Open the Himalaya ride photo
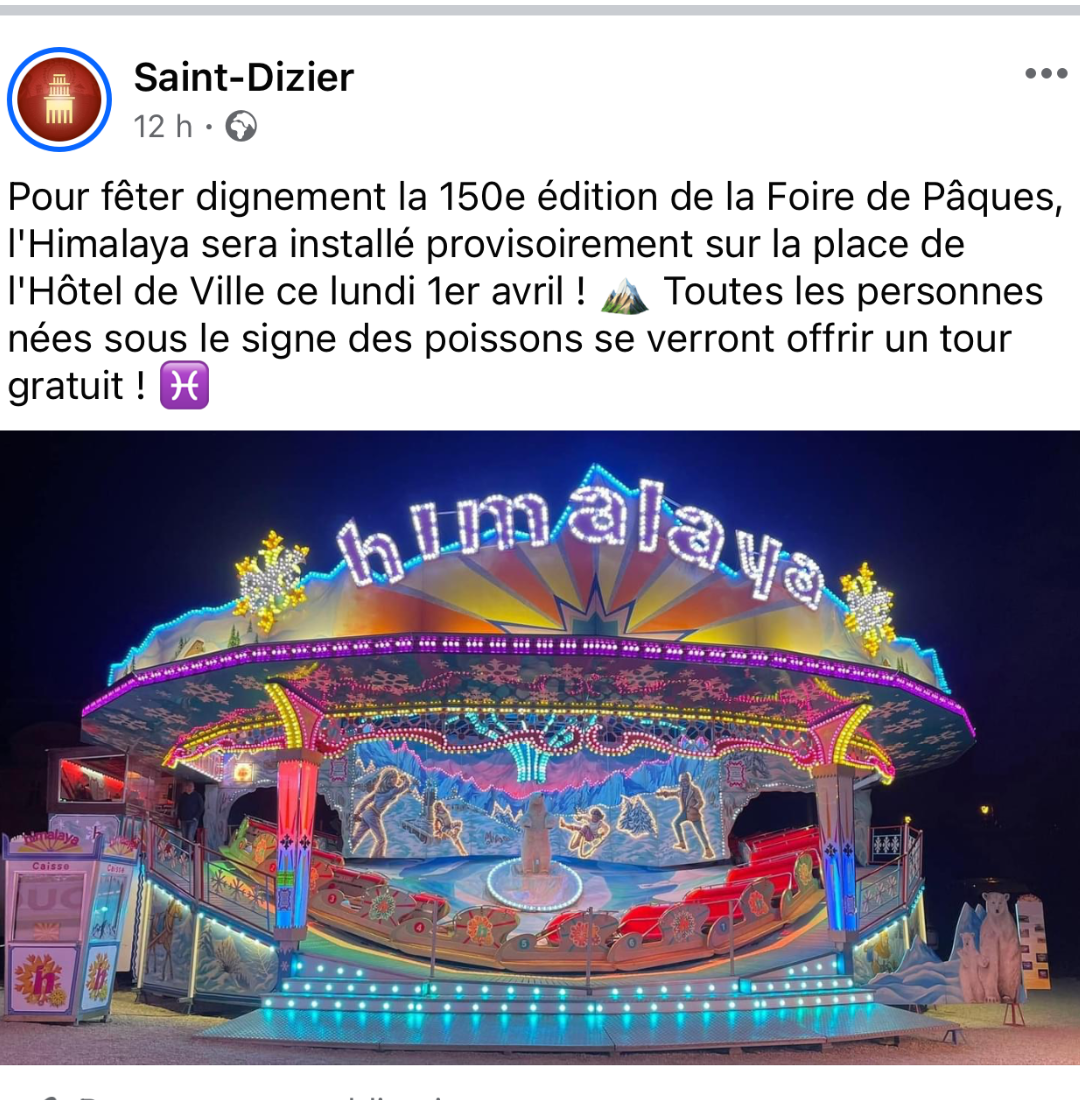 click(x=540, y=745)
